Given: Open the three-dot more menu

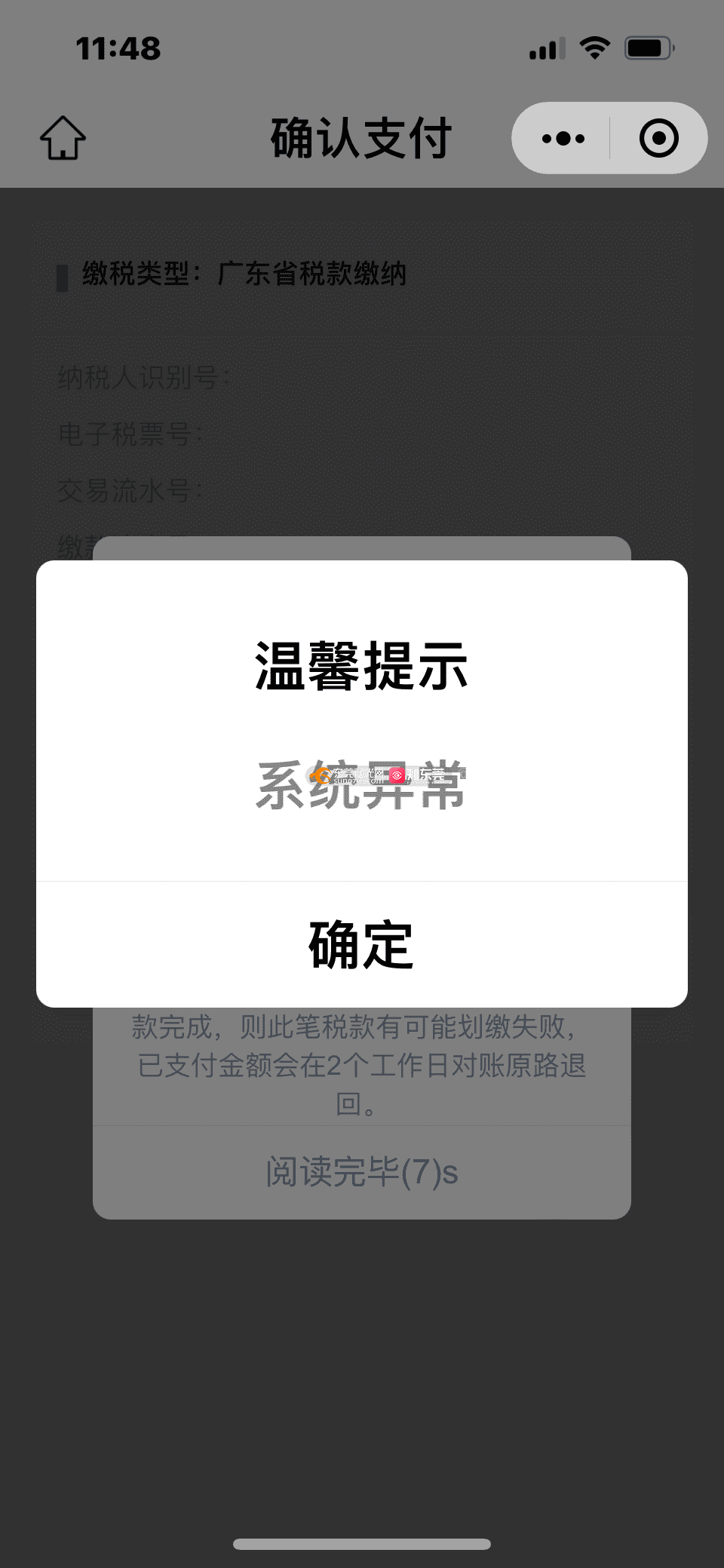Looking at the screenshot, I should 563,138.
